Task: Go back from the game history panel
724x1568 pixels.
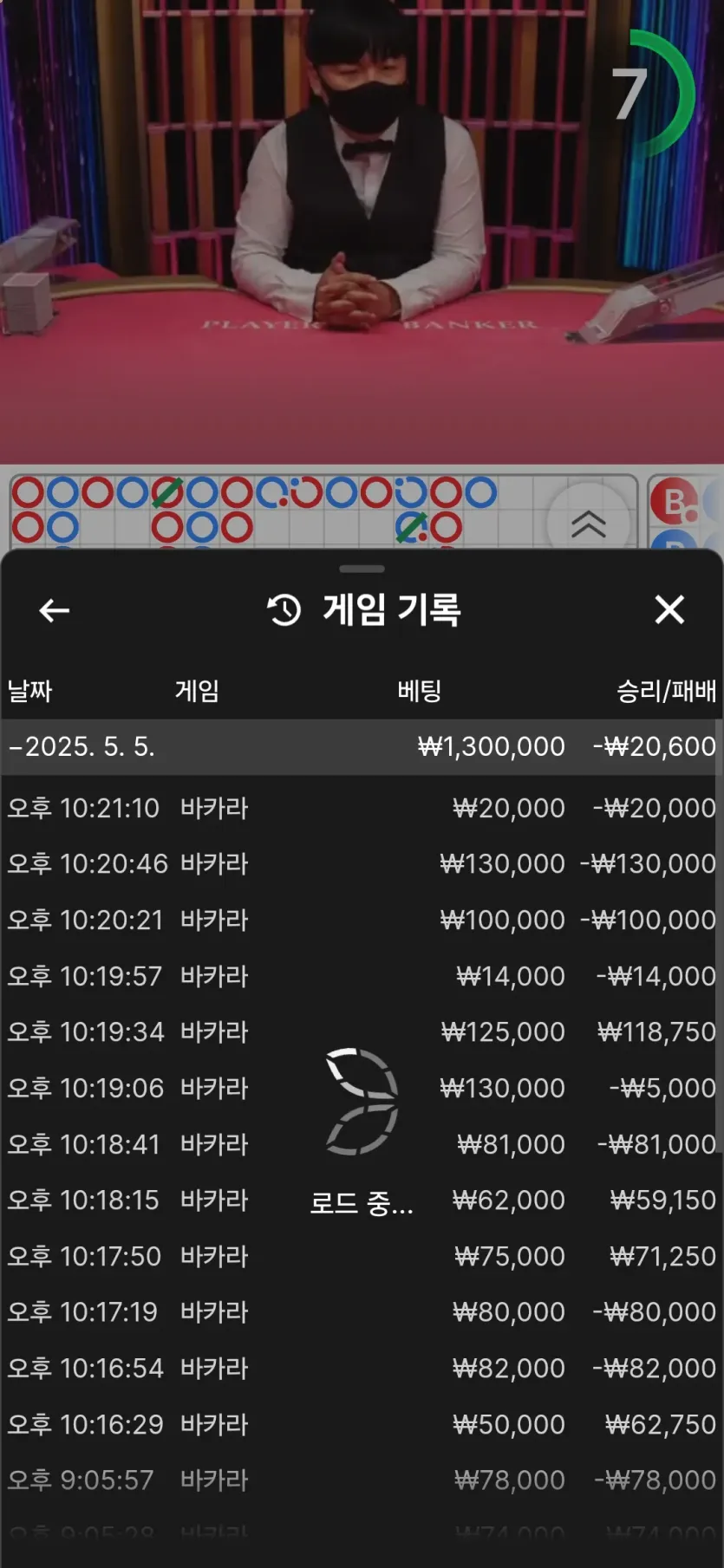Action: coord(54,610)
